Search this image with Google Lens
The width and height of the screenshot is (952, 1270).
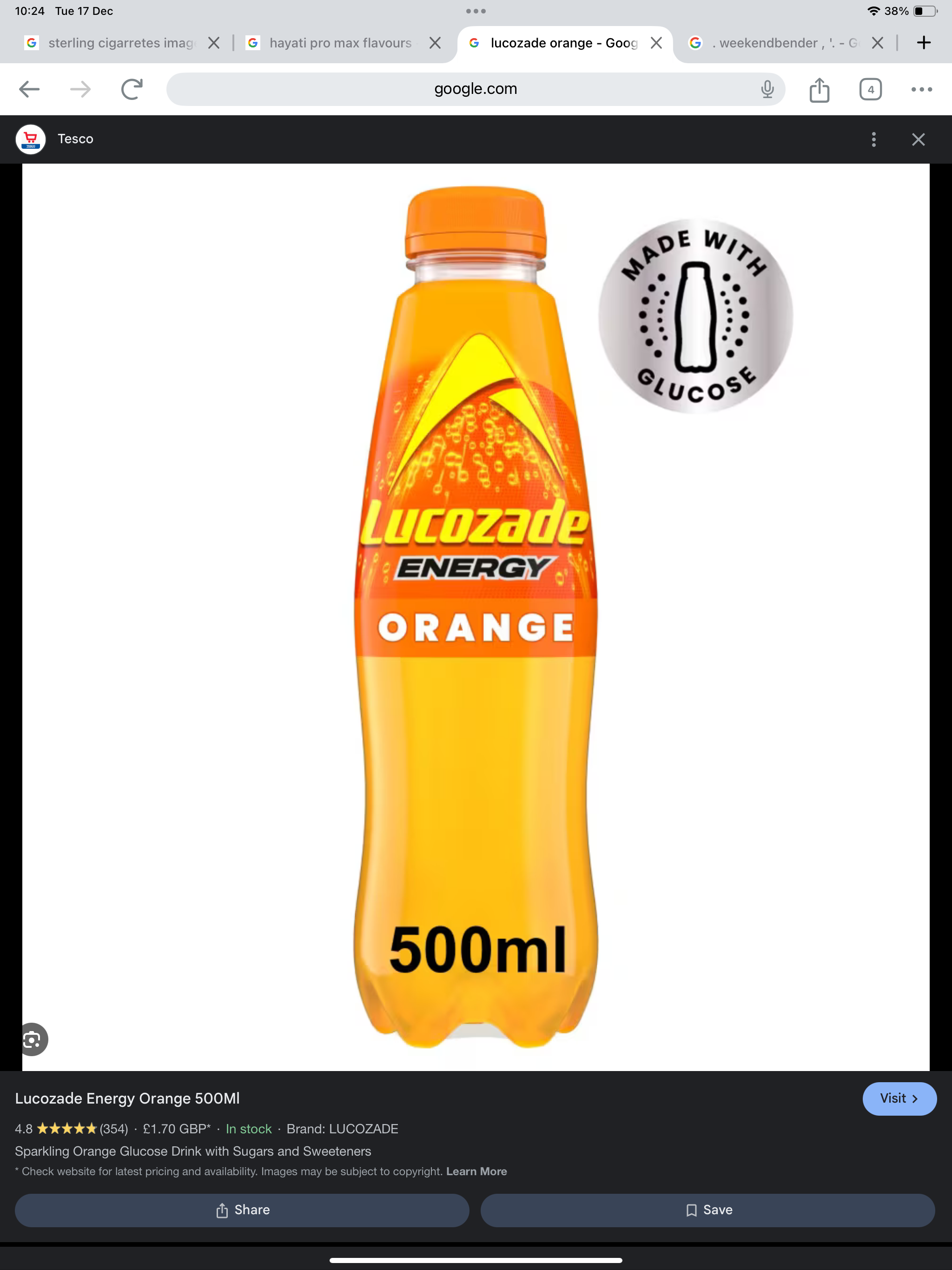[32, 1039]
